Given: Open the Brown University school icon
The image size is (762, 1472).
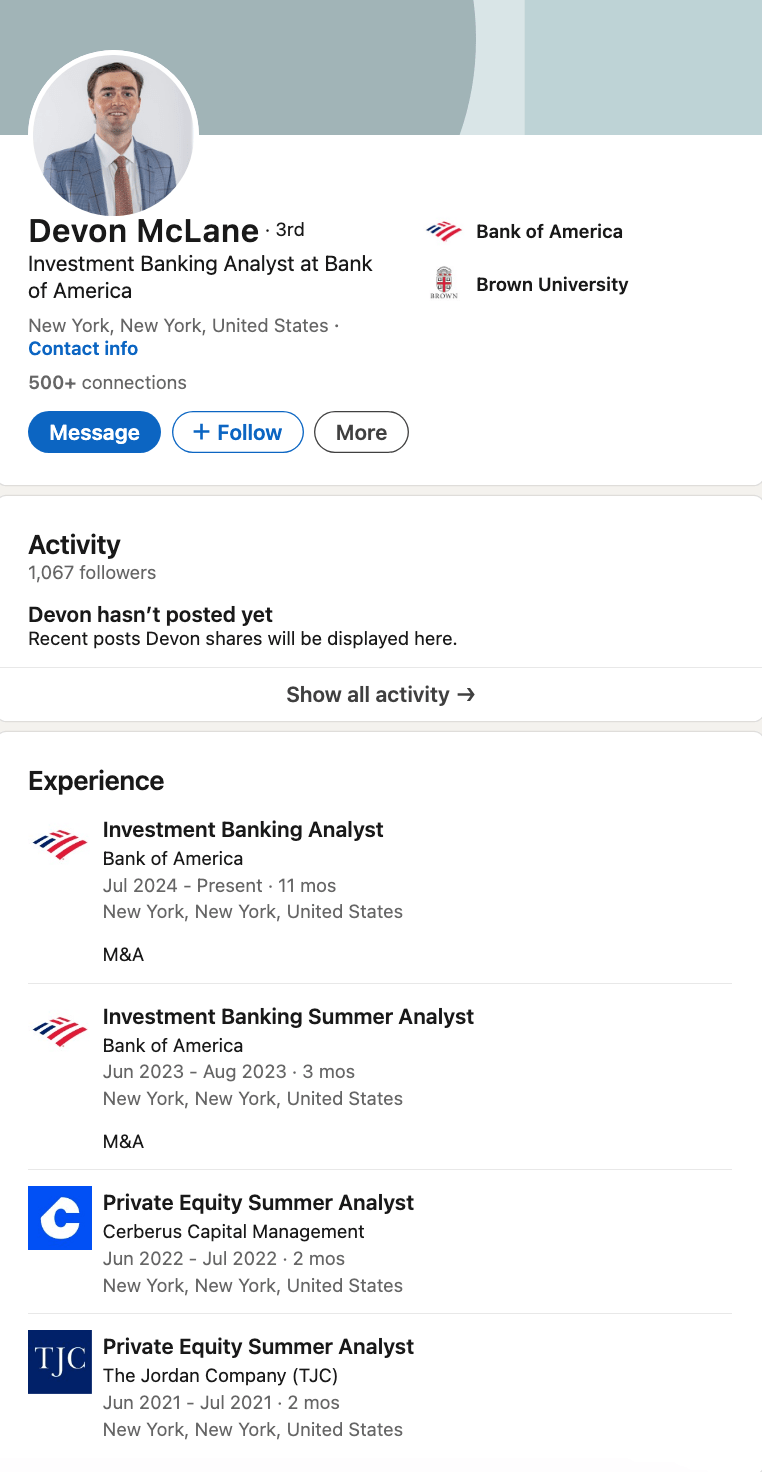Looking at the screenshot, I should pos(443,283).
